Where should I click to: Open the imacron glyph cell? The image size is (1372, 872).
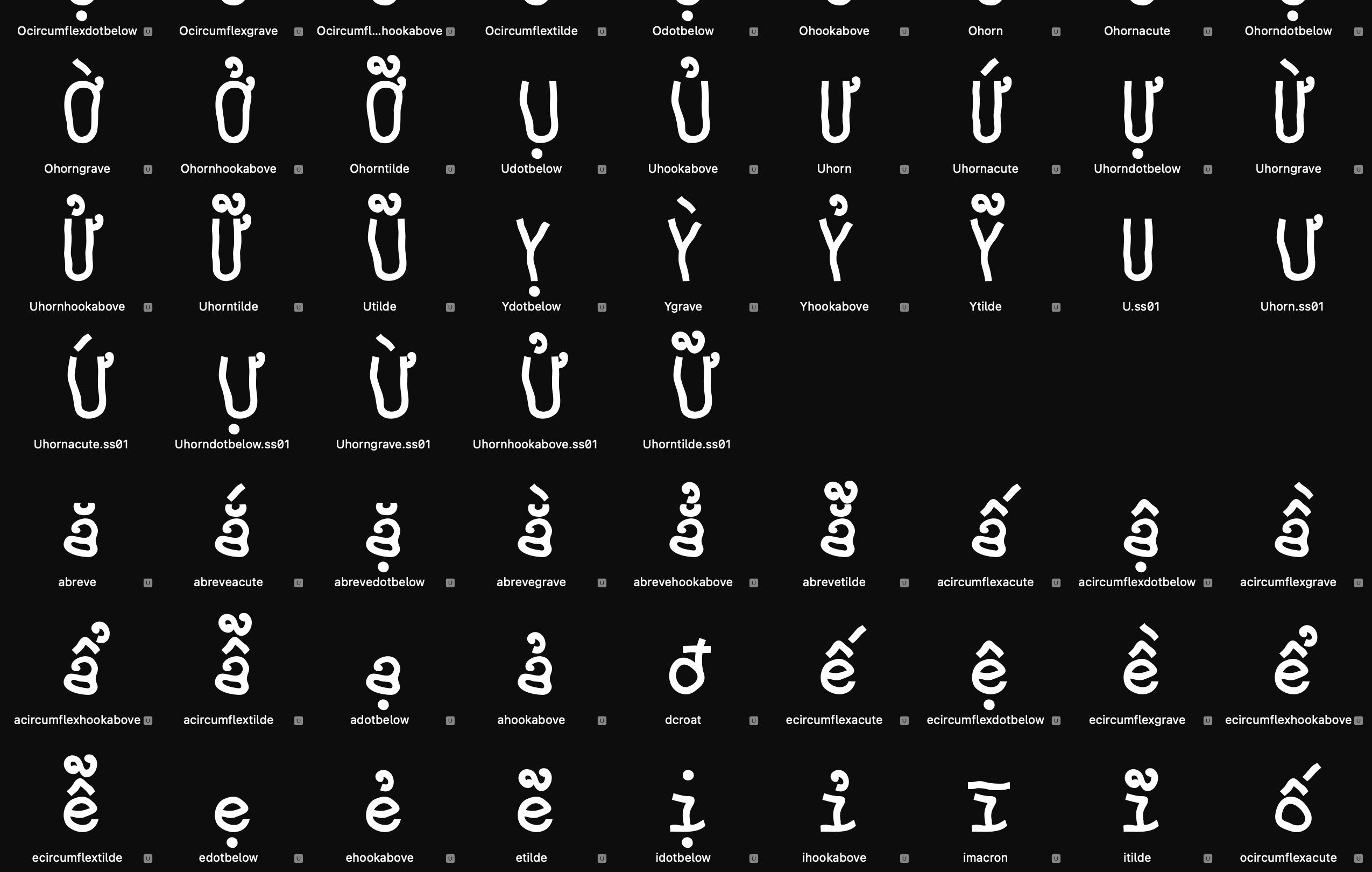989,806
